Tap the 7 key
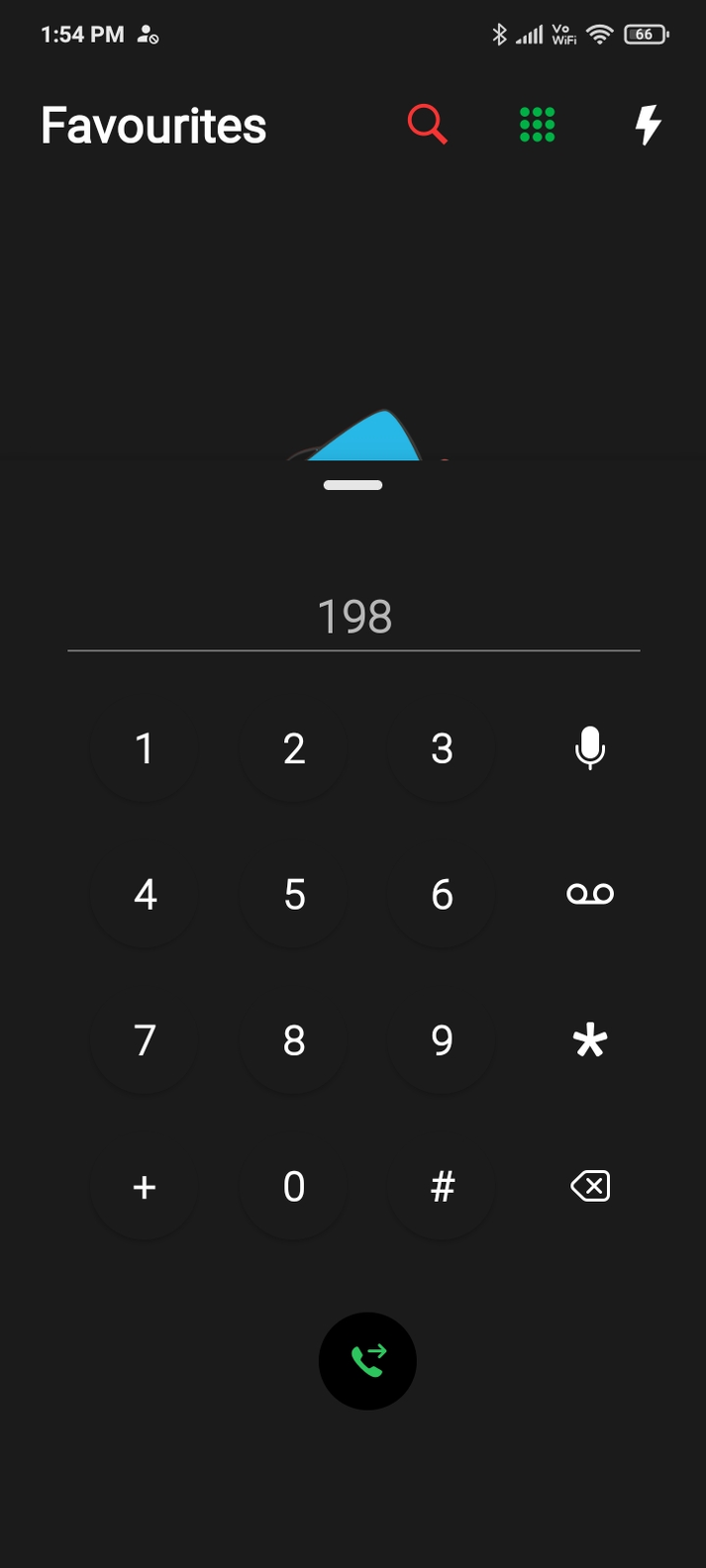Image resolution: width=706 pixels, height=1568 pixels. pyautogui.click(x=145, y=1040)
